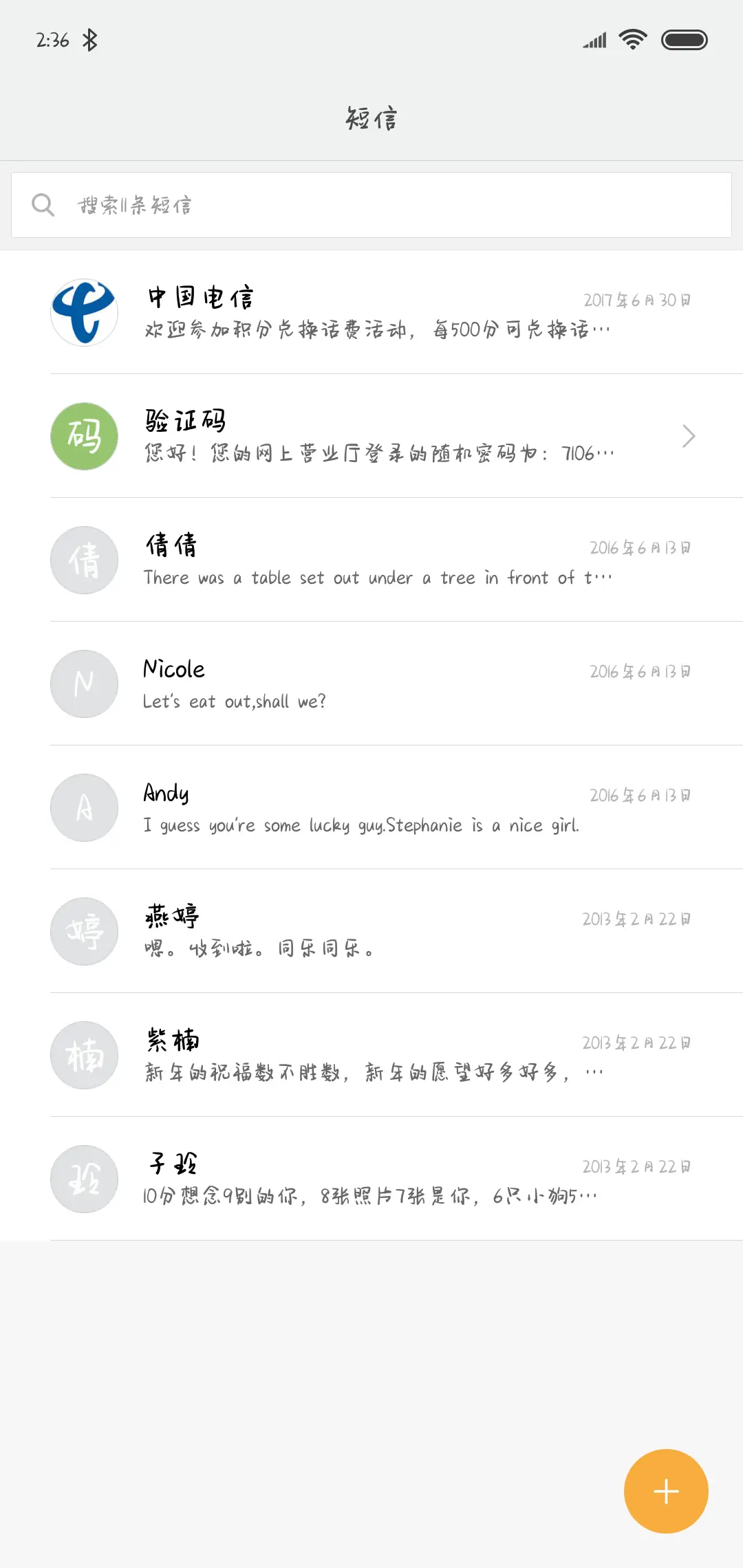The width and height of the screenshot is (743, 1568).
Task: Click the 子玲 avatar icon
Action: (x=84, y=1179)
